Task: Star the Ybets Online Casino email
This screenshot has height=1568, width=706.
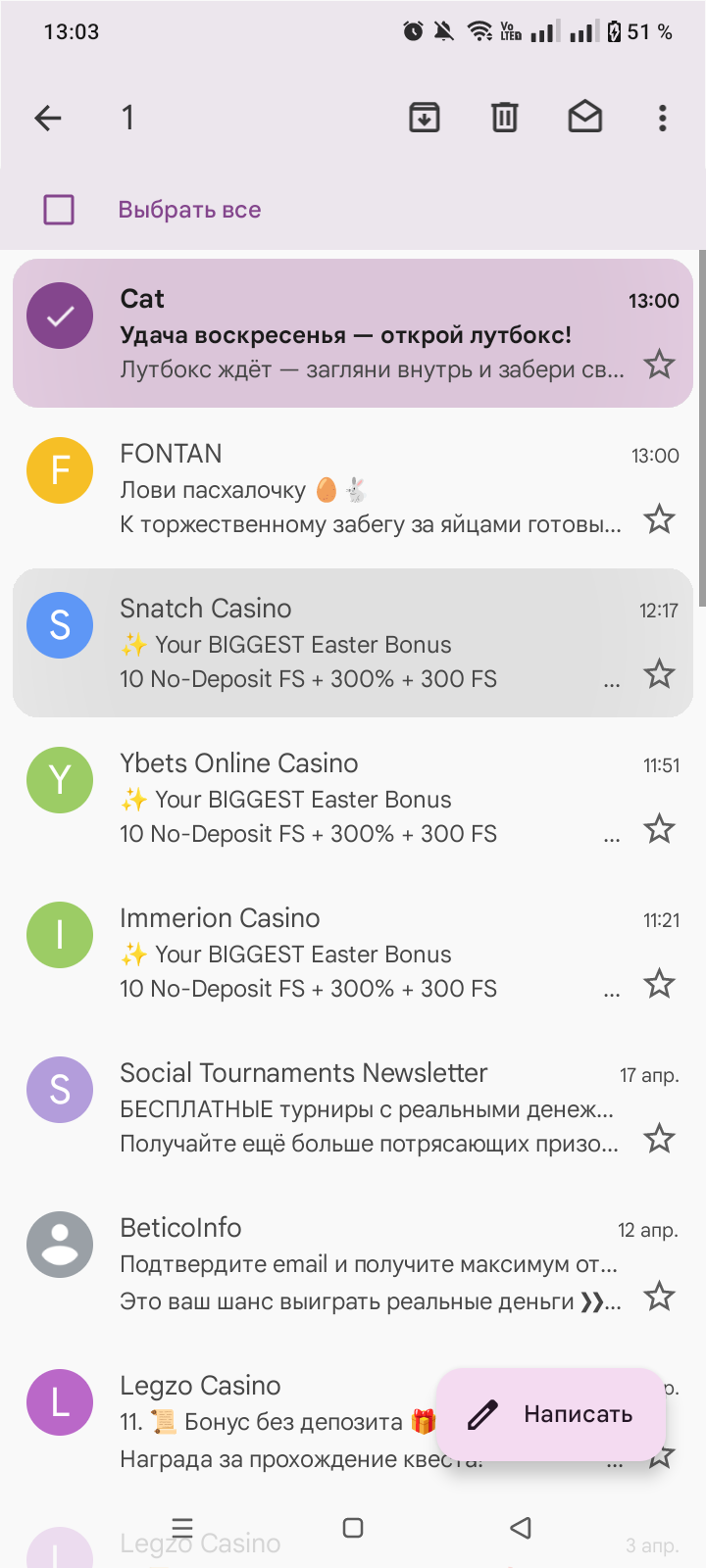Action: 659,829
